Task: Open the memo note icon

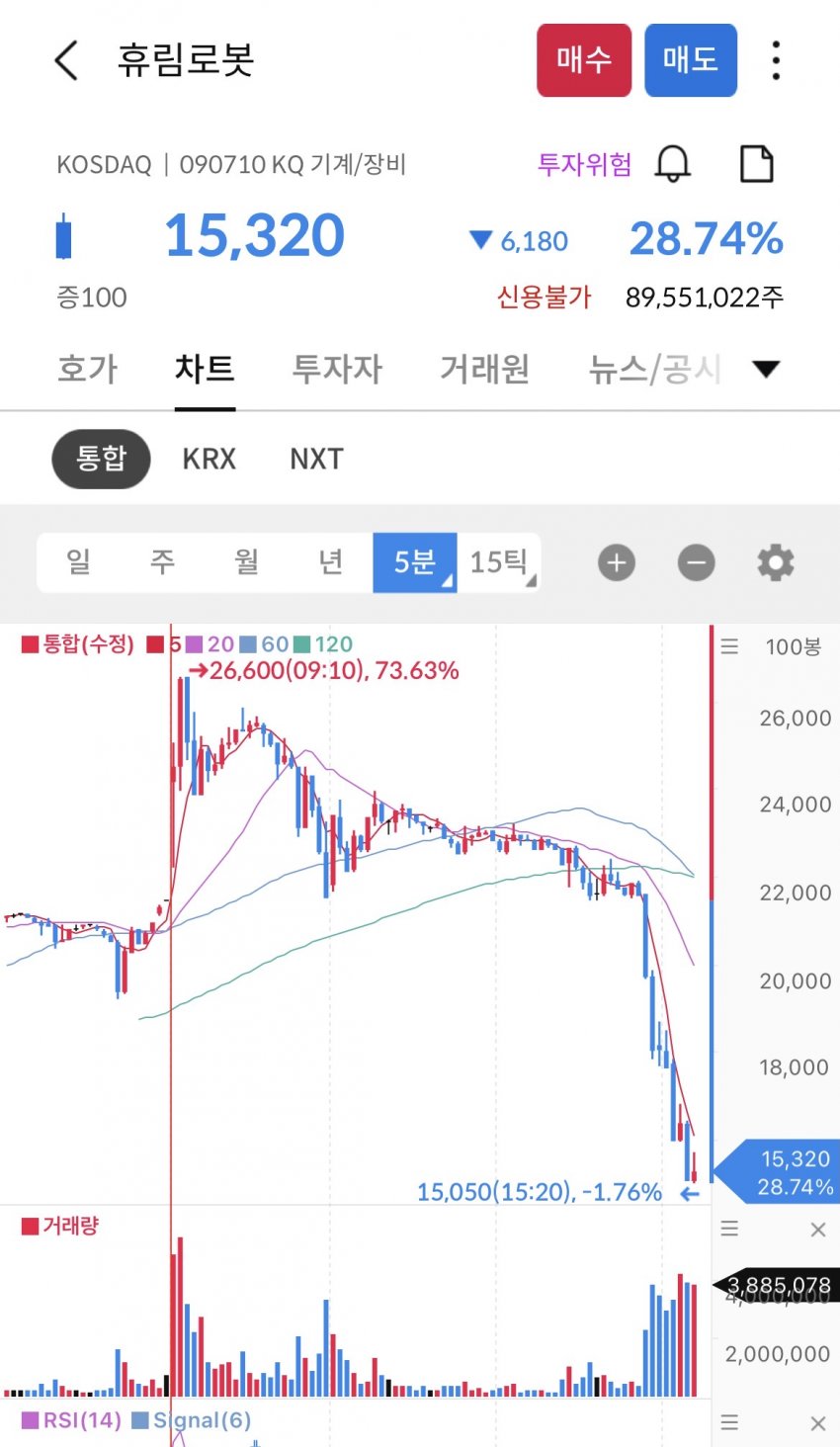Action: [x=756, y=164]
